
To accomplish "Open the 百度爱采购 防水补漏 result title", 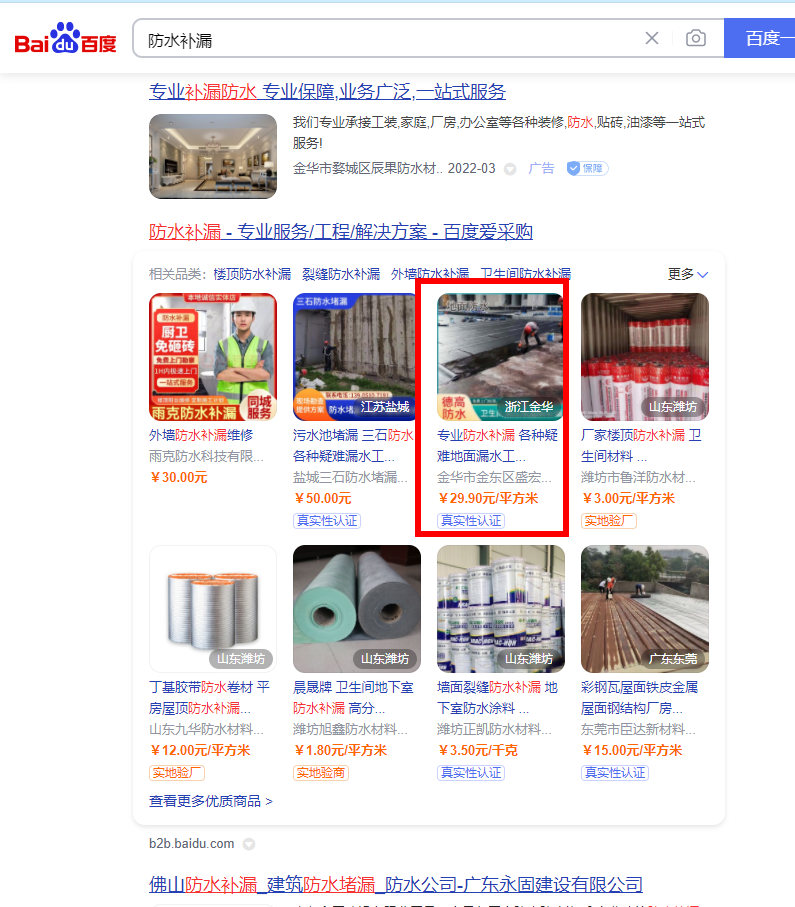I will (340, 232).
